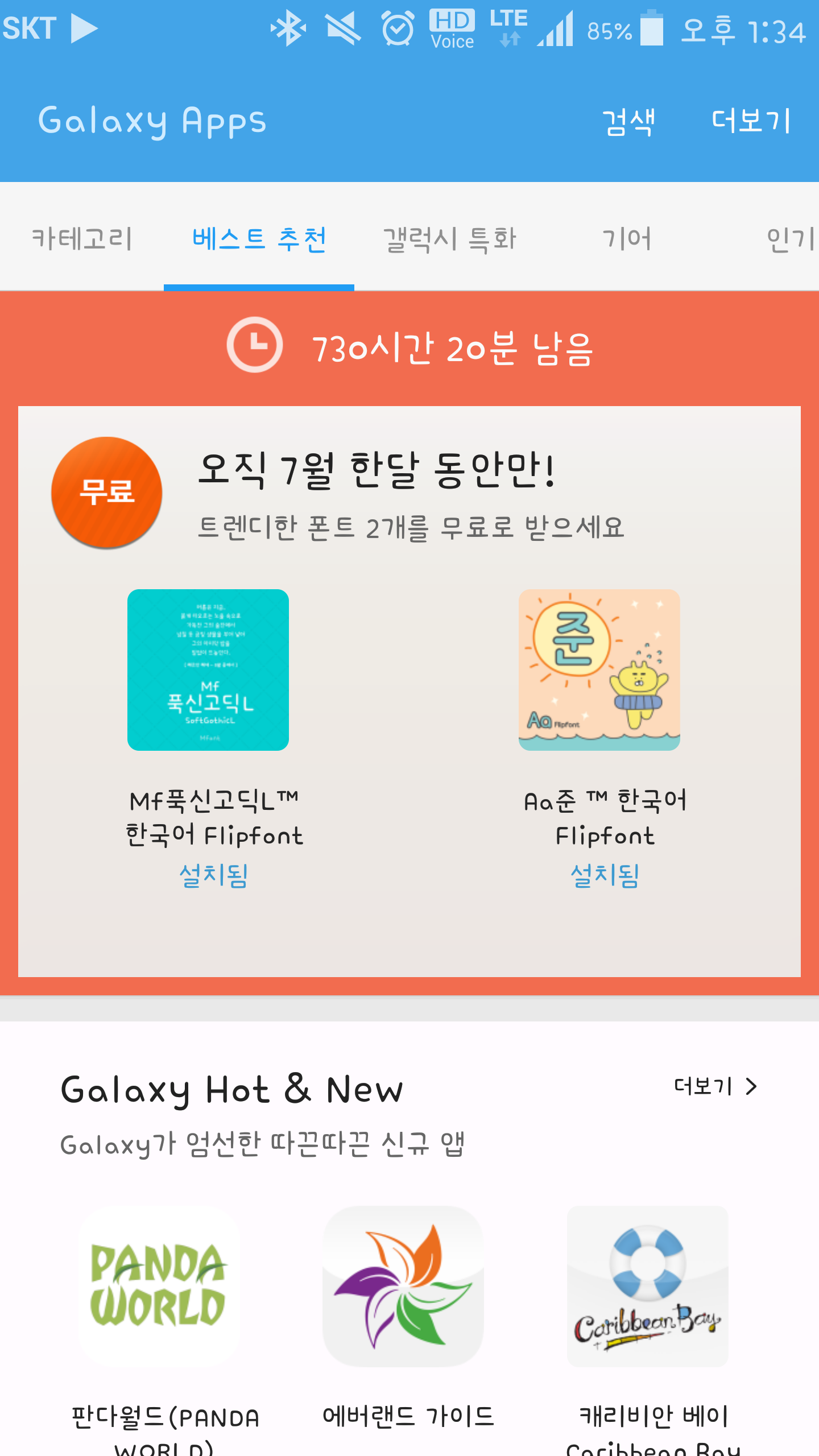Open 검색 (search) in the app bar
Screen dimensions: 819x1456
628,121
